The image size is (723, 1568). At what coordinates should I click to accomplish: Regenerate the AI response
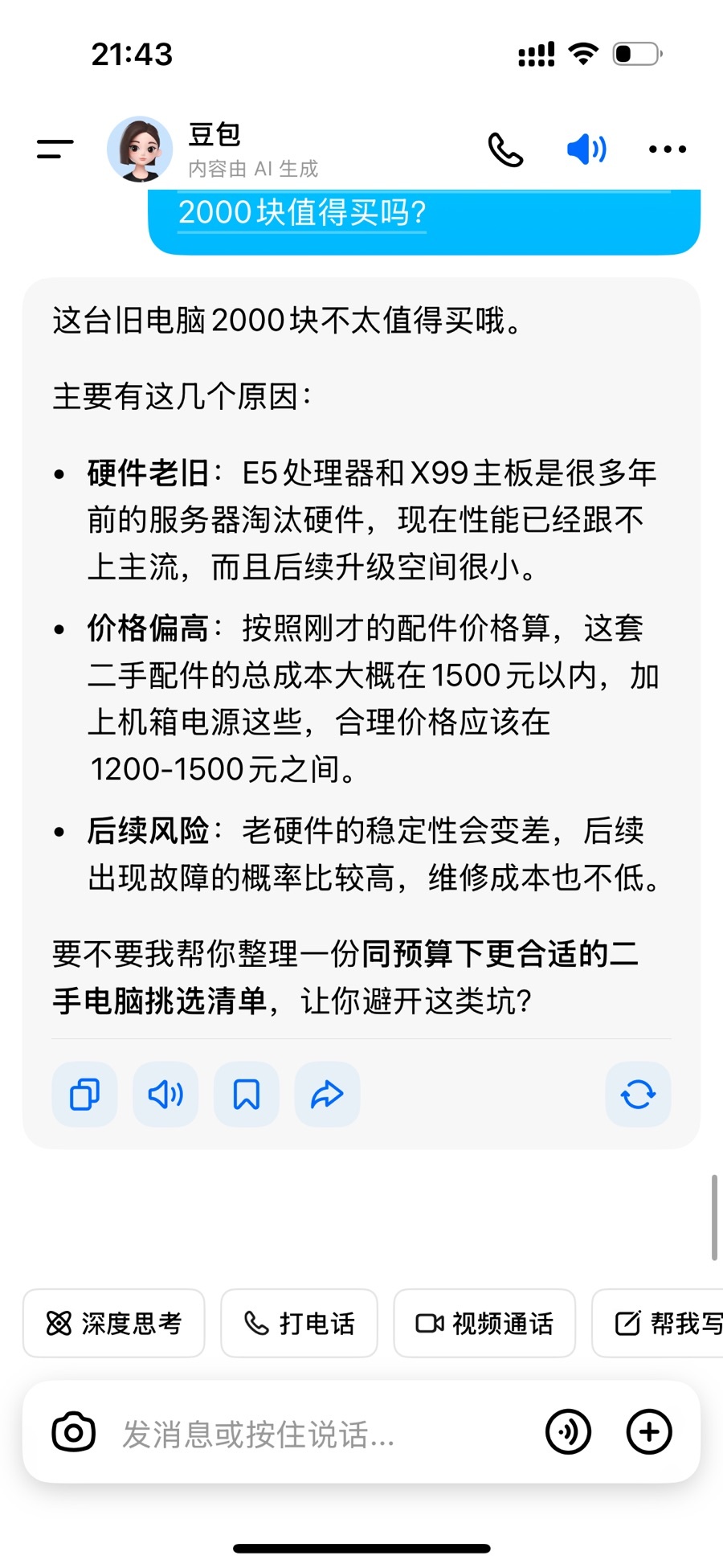click(x=638, y=1094)
